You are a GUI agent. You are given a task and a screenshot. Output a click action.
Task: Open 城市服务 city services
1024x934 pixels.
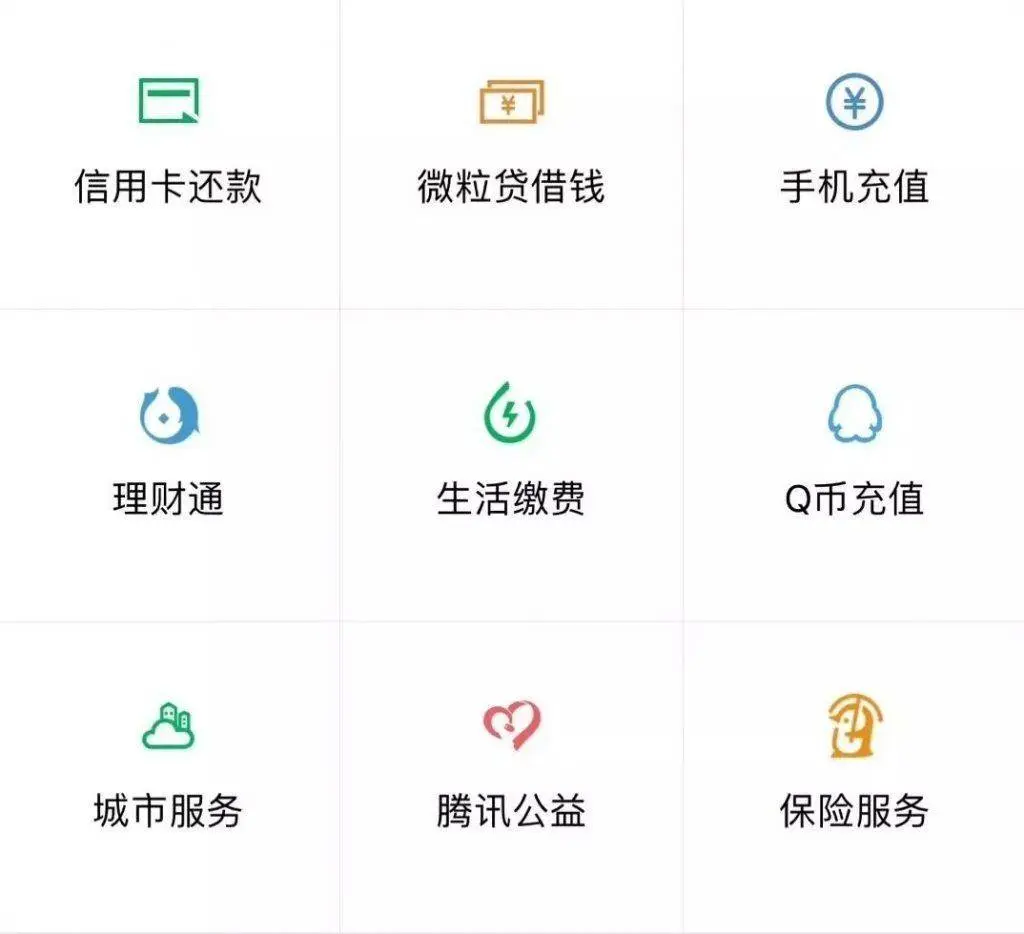(168, 768)
